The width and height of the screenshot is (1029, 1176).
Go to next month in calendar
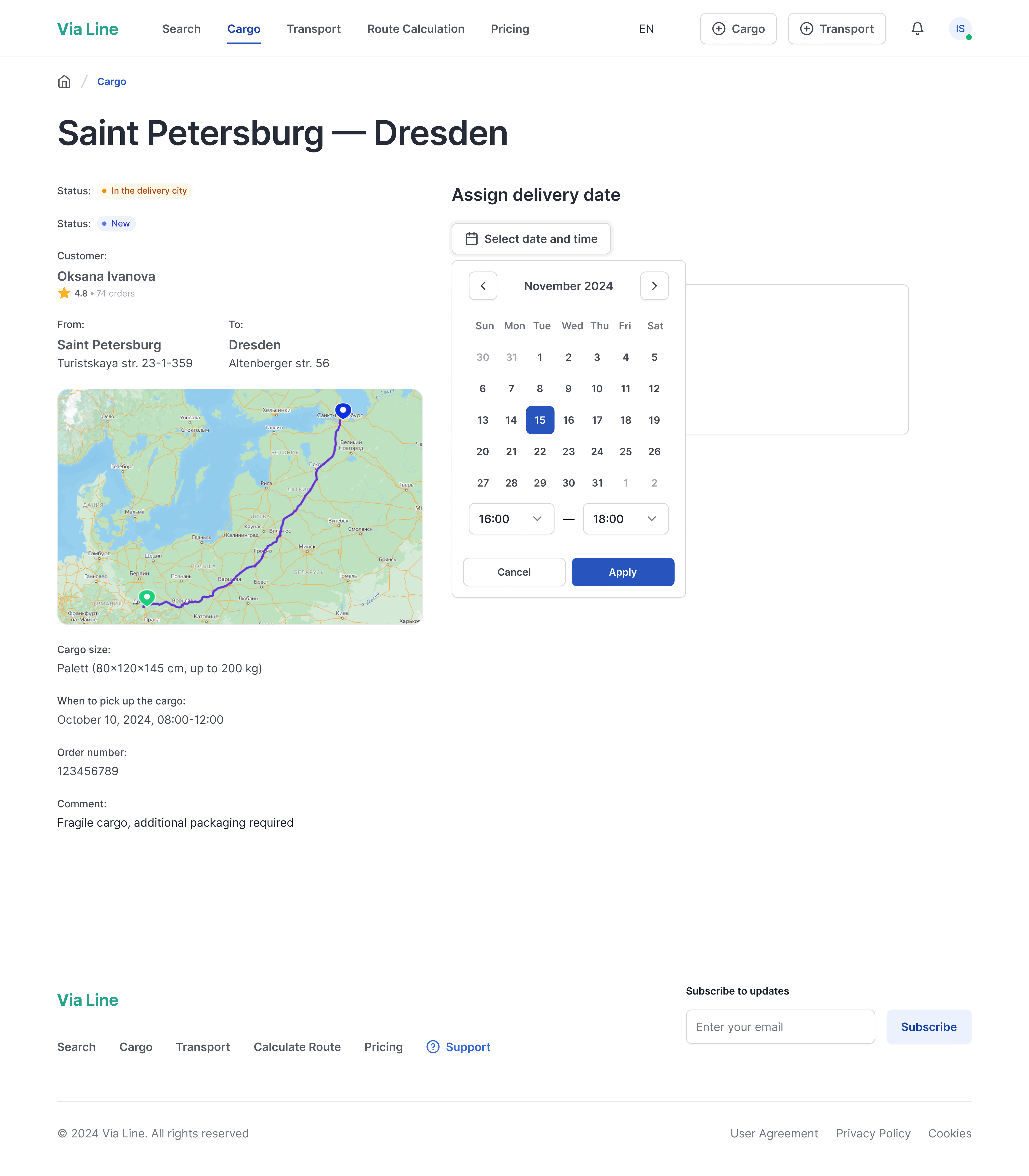coord(654,286)
